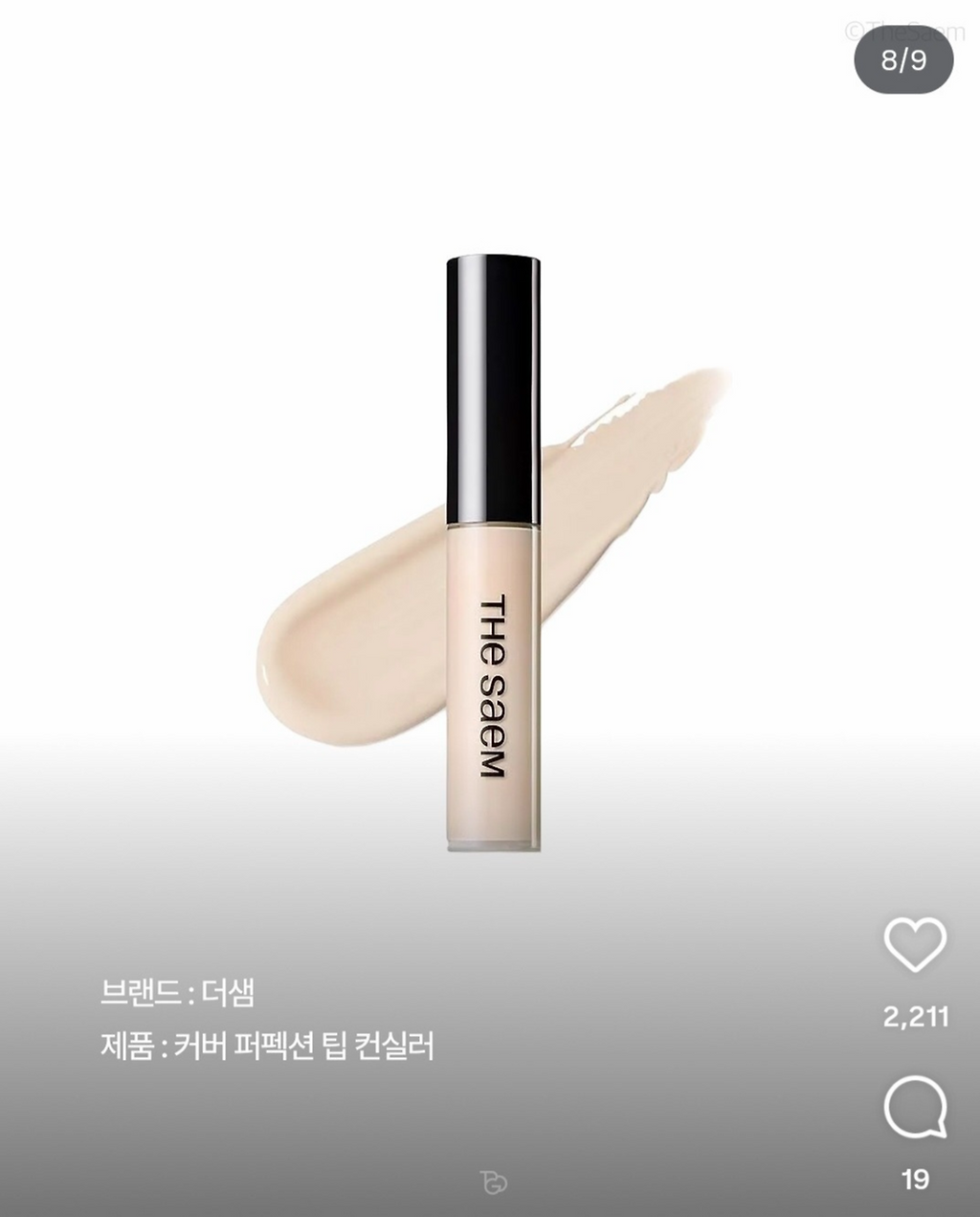Open the comments on this post
Image resolution: width=980 pixels, height=1217 pixels.
[915, 1109]
